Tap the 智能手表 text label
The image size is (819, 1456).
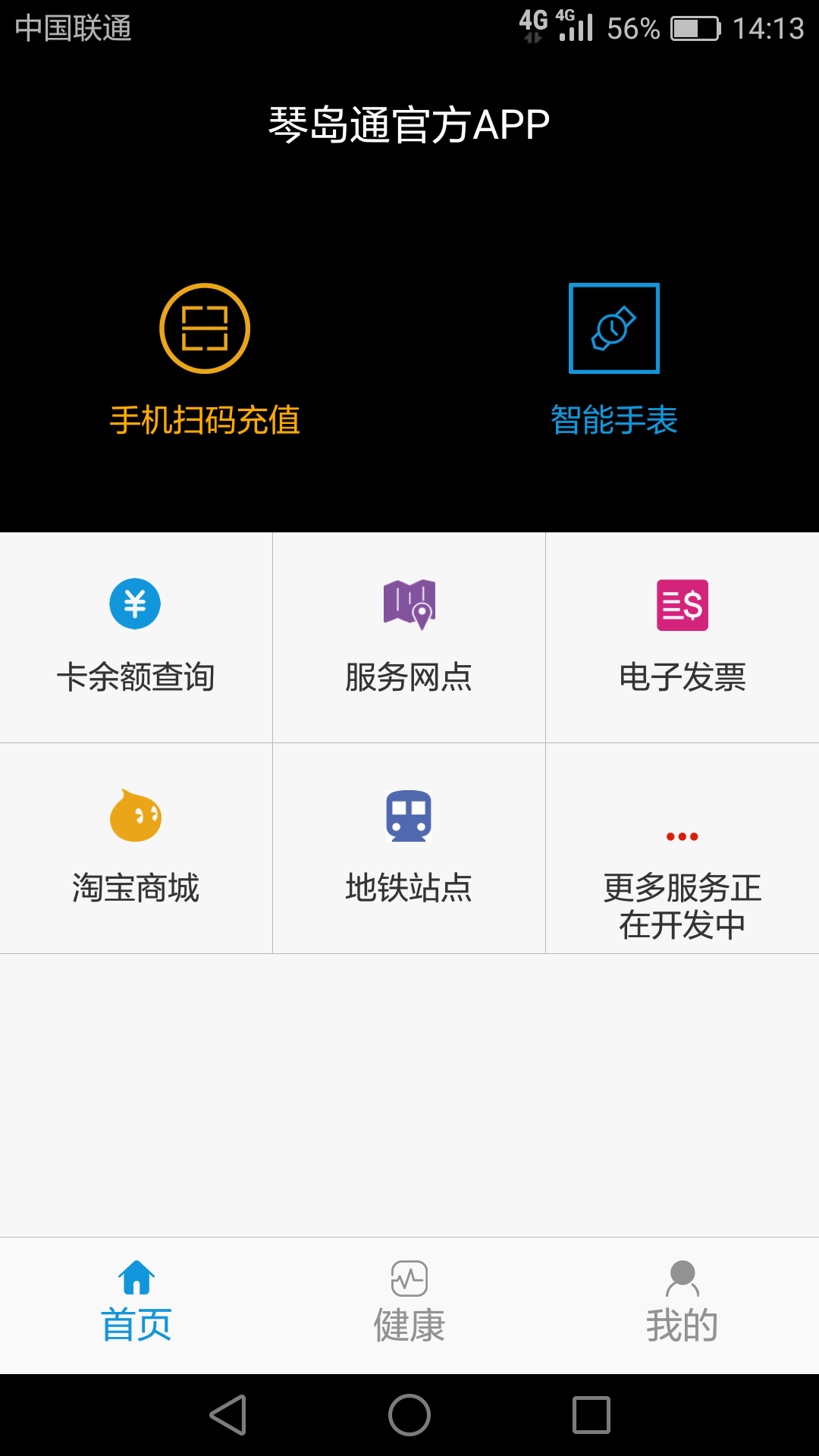click(614, 419)
